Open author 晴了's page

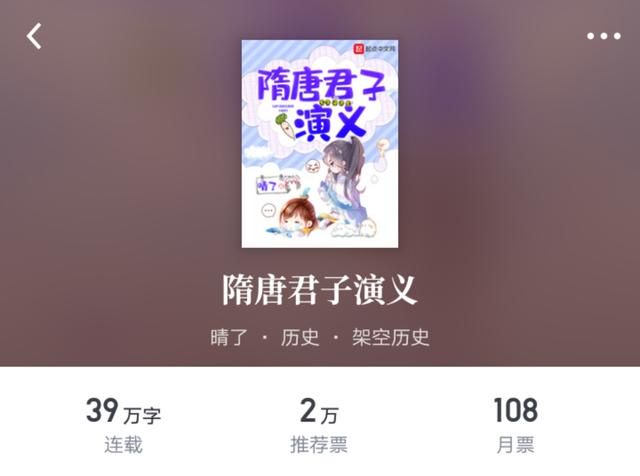click(x=228, y=337)
